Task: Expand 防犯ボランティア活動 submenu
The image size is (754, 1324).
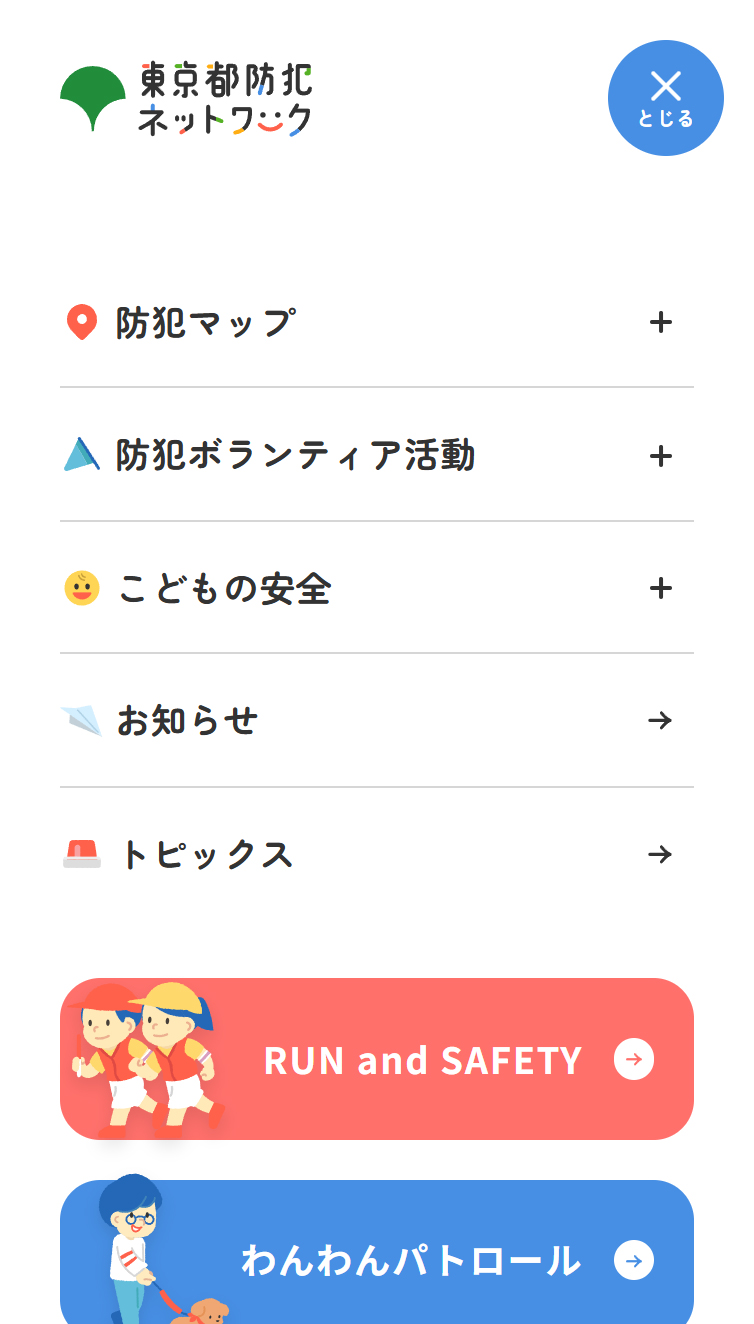Action: click(x=660, y=456)
